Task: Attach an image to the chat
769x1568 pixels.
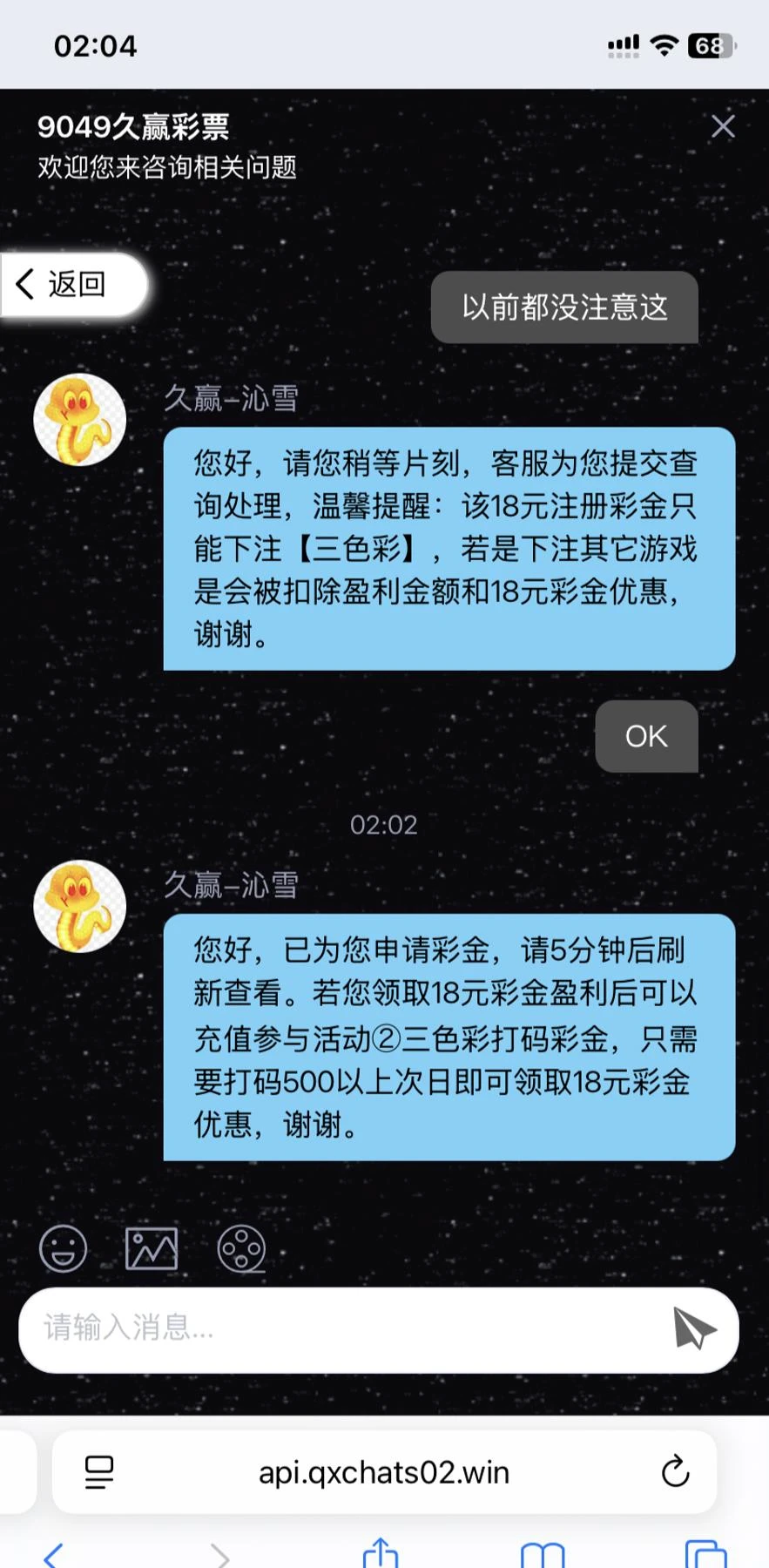Action: coord(152,1249)
